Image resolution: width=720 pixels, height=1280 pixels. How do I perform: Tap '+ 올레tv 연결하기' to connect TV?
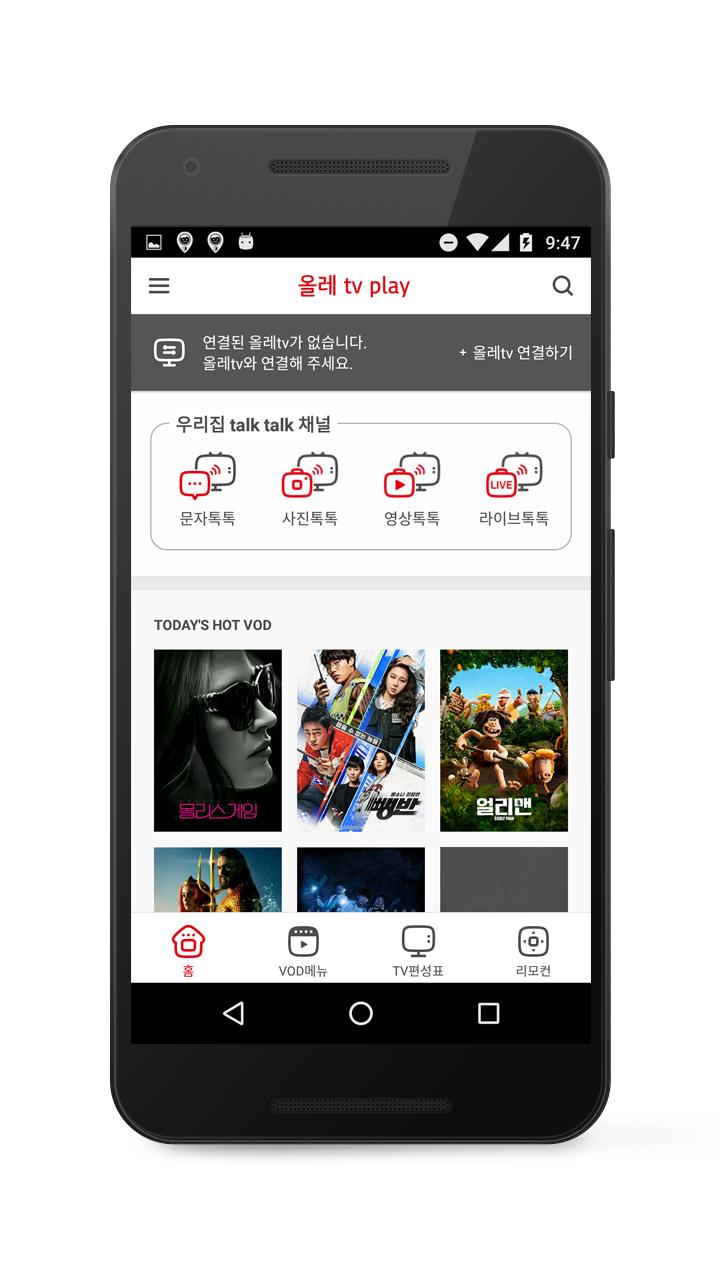(x=516, y=352)
